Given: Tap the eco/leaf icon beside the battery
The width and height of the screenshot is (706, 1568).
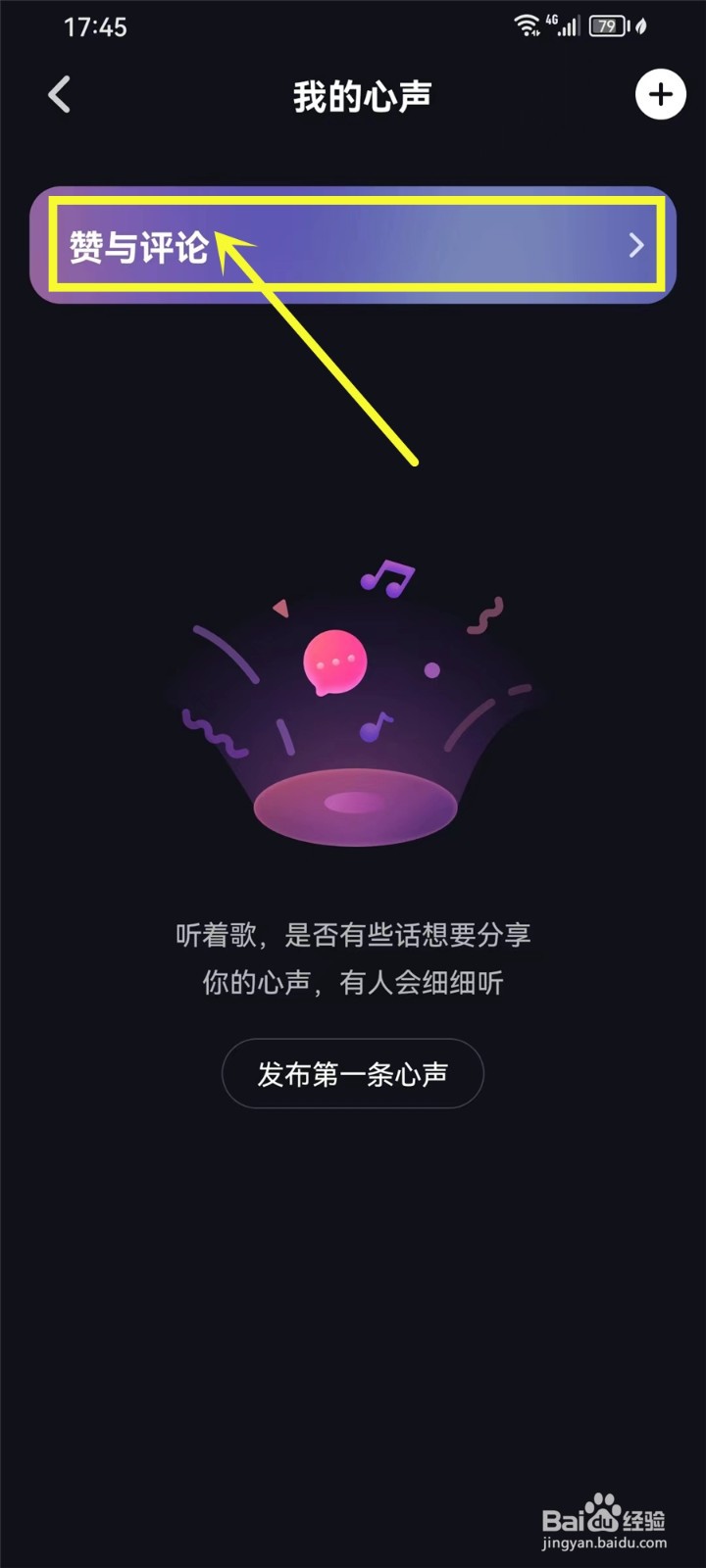Looking at the screenshot, I should (x=640, y=26).
